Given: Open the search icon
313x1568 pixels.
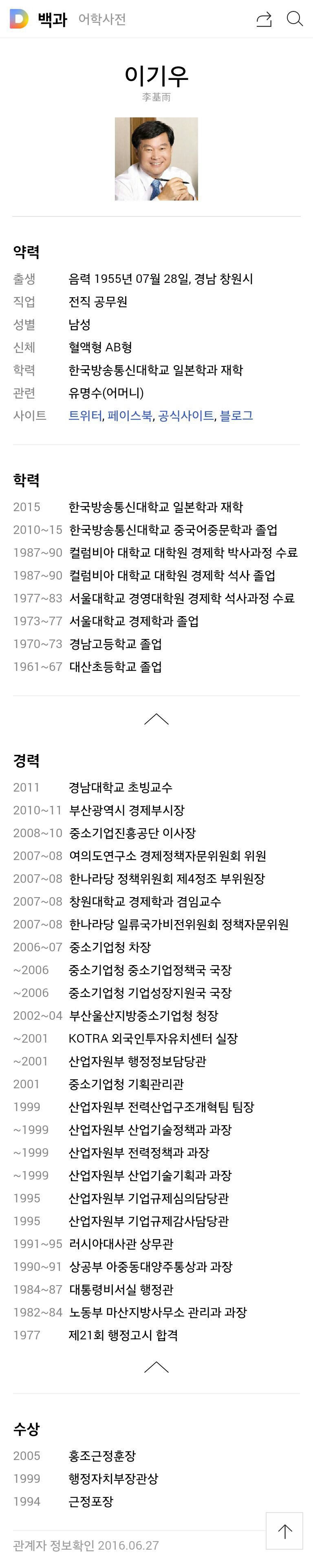Looking at the screenshot, I should point(295,20).
